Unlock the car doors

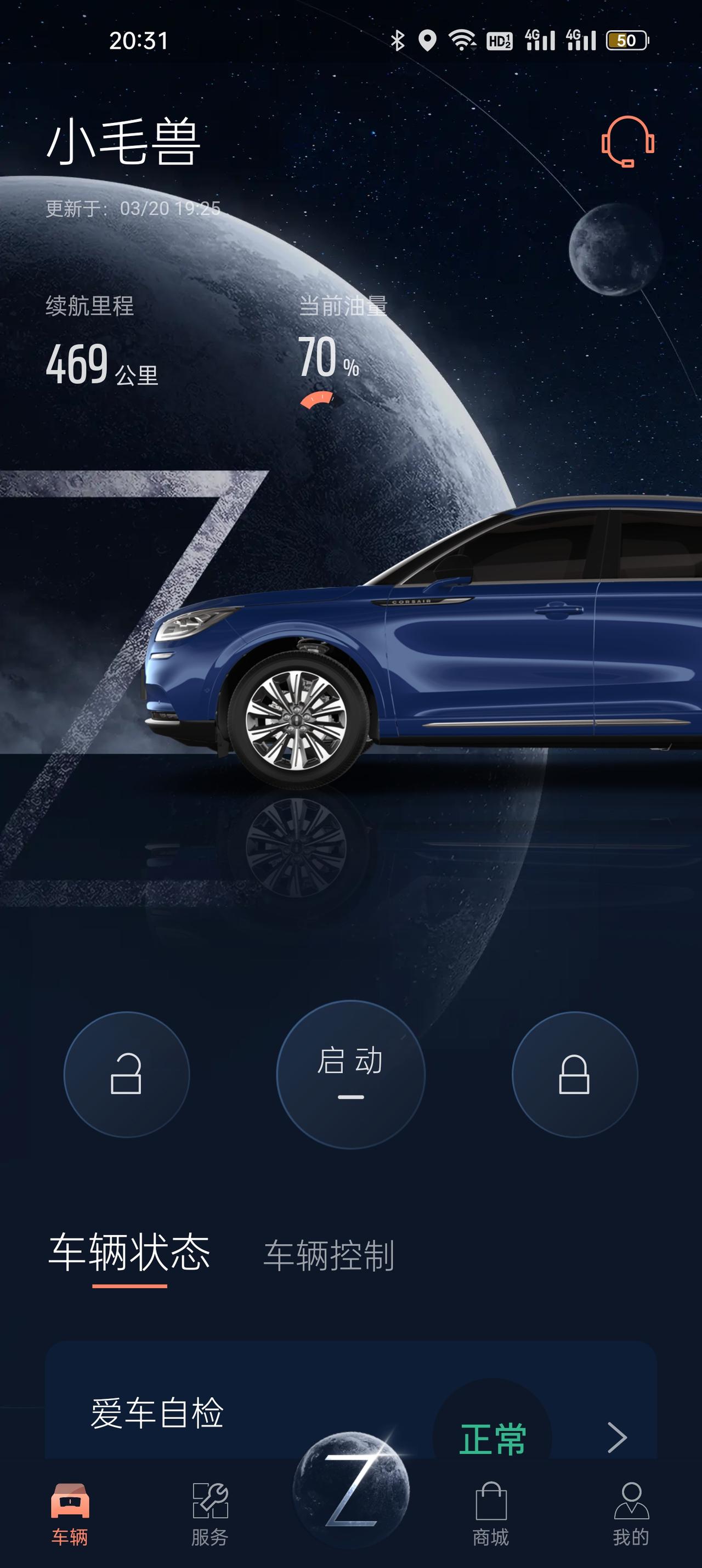(x=127, y=1074)
